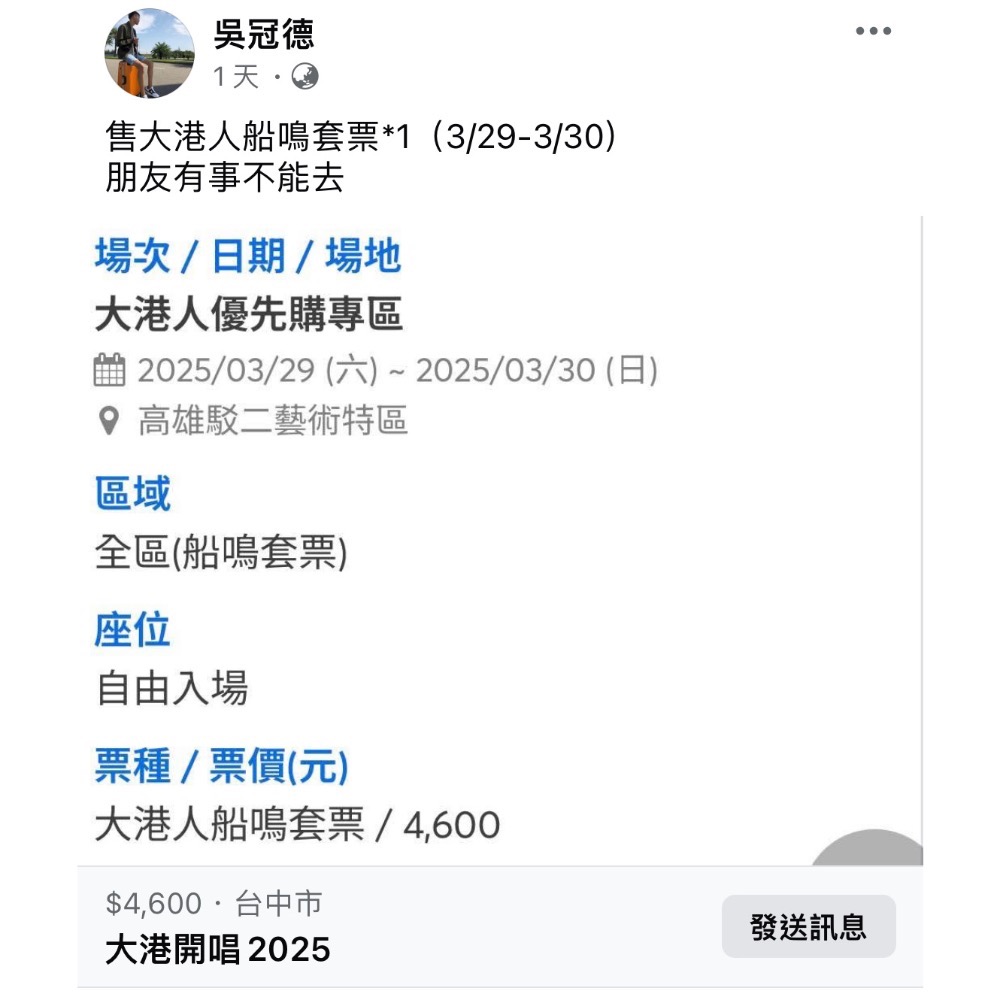Tap the 發送訊息 button
Screen dimensions: 1000x1000
tap(808, 926)
